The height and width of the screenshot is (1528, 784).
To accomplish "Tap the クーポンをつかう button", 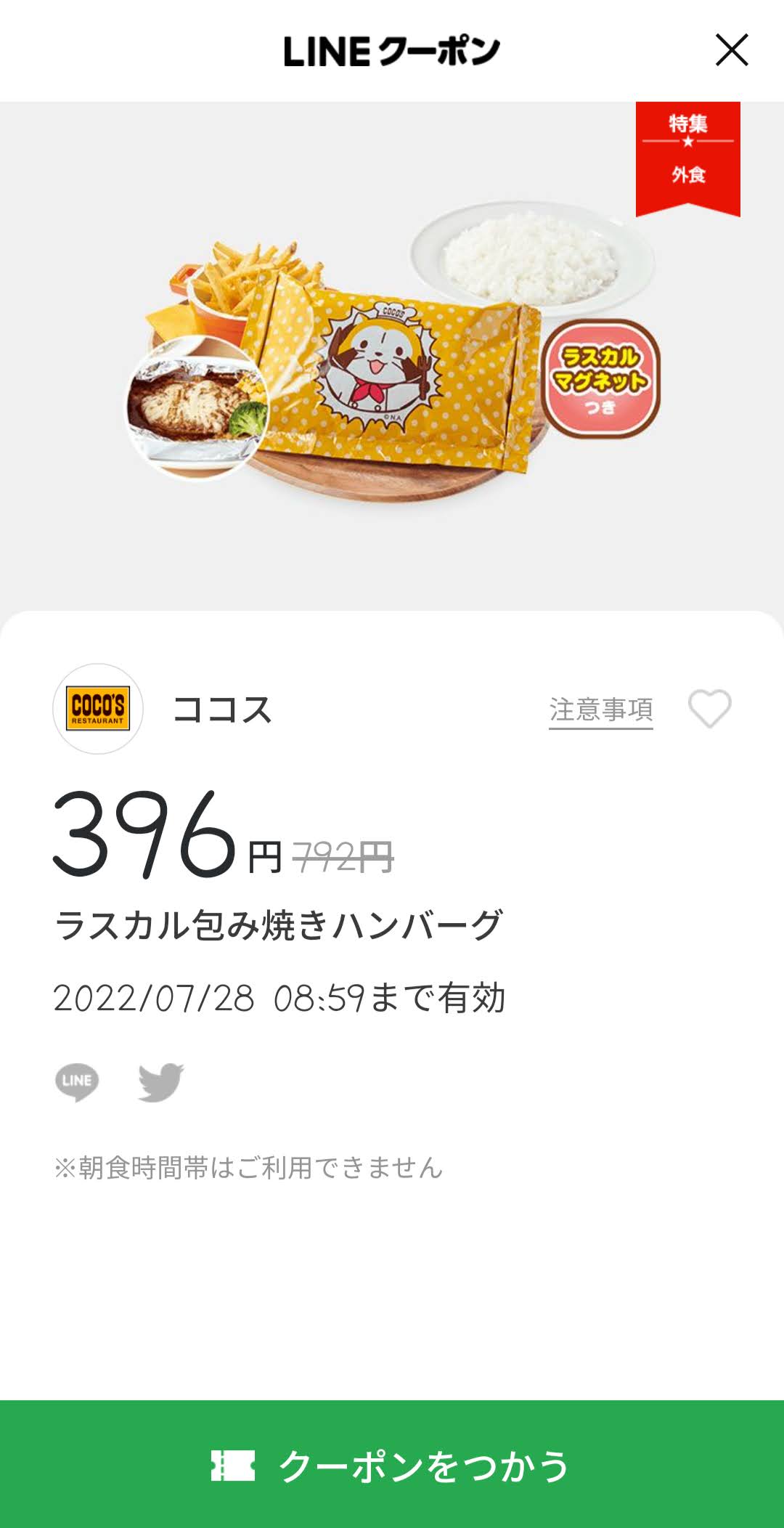I will (392, 1464).
